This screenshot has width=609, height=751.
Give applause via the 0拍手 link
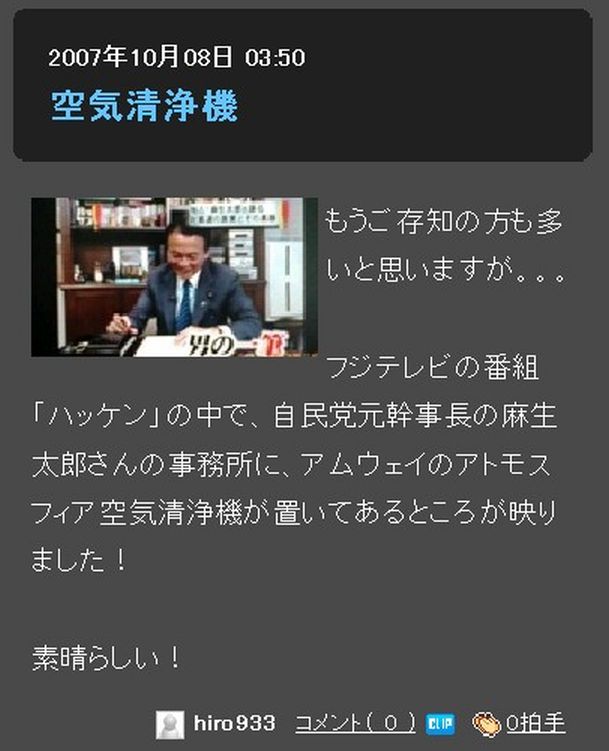535,723
